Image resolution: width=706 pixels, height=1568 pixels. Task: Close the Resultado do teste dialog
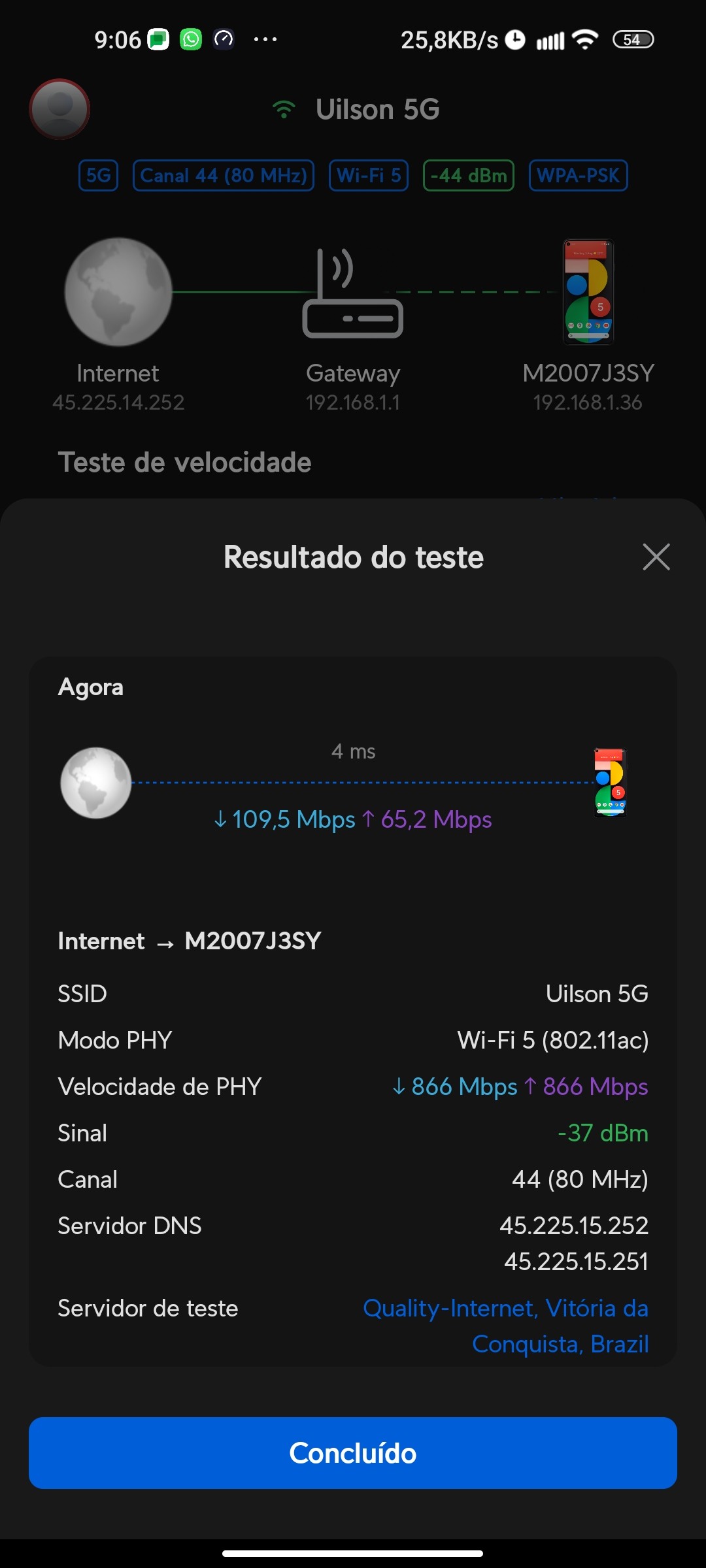coord(656,557)
